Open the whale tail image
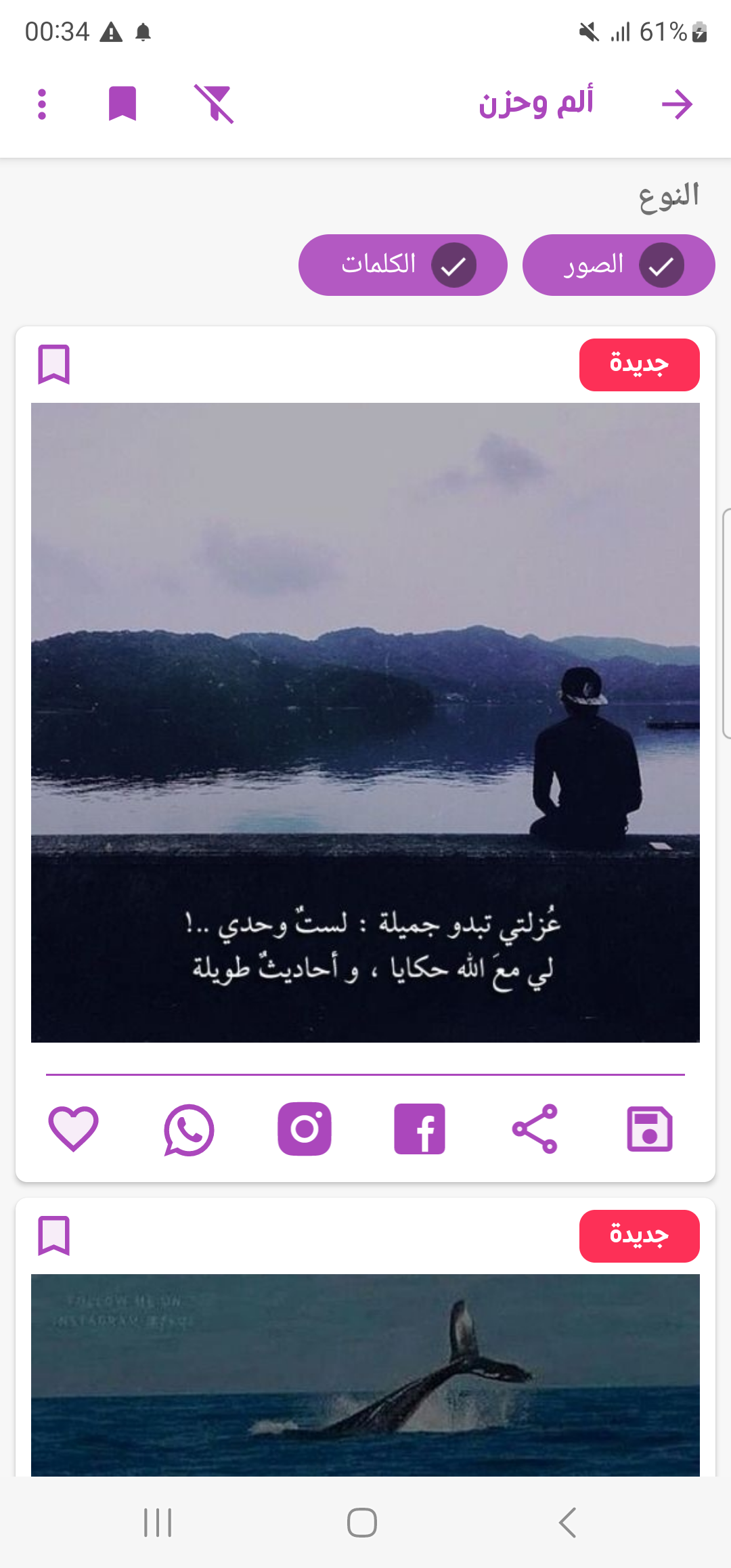Image resolution: width=731 pixels, height=1568 pixels. (x=365, y=1374)
